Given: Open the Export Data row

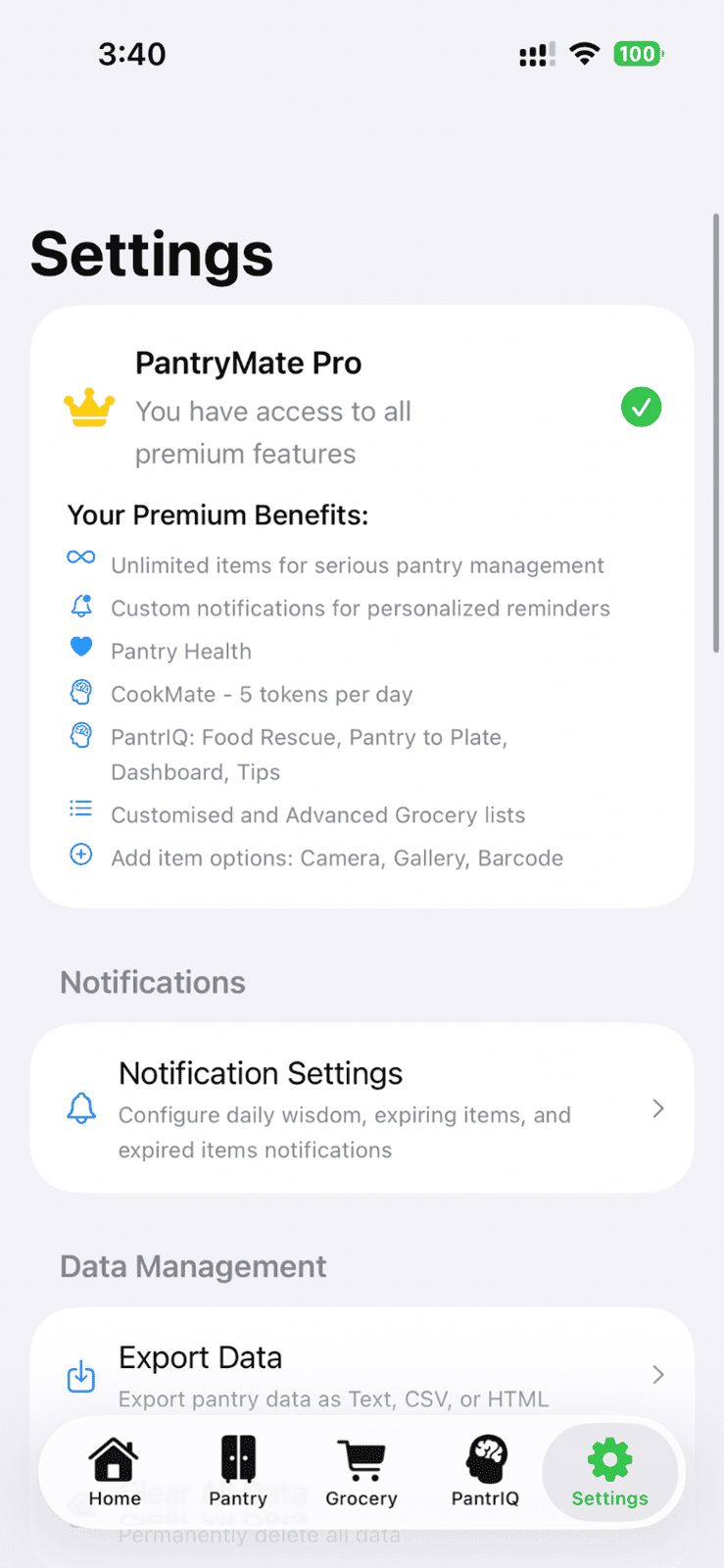Looking at the screenshot, I should [362, 1374].
